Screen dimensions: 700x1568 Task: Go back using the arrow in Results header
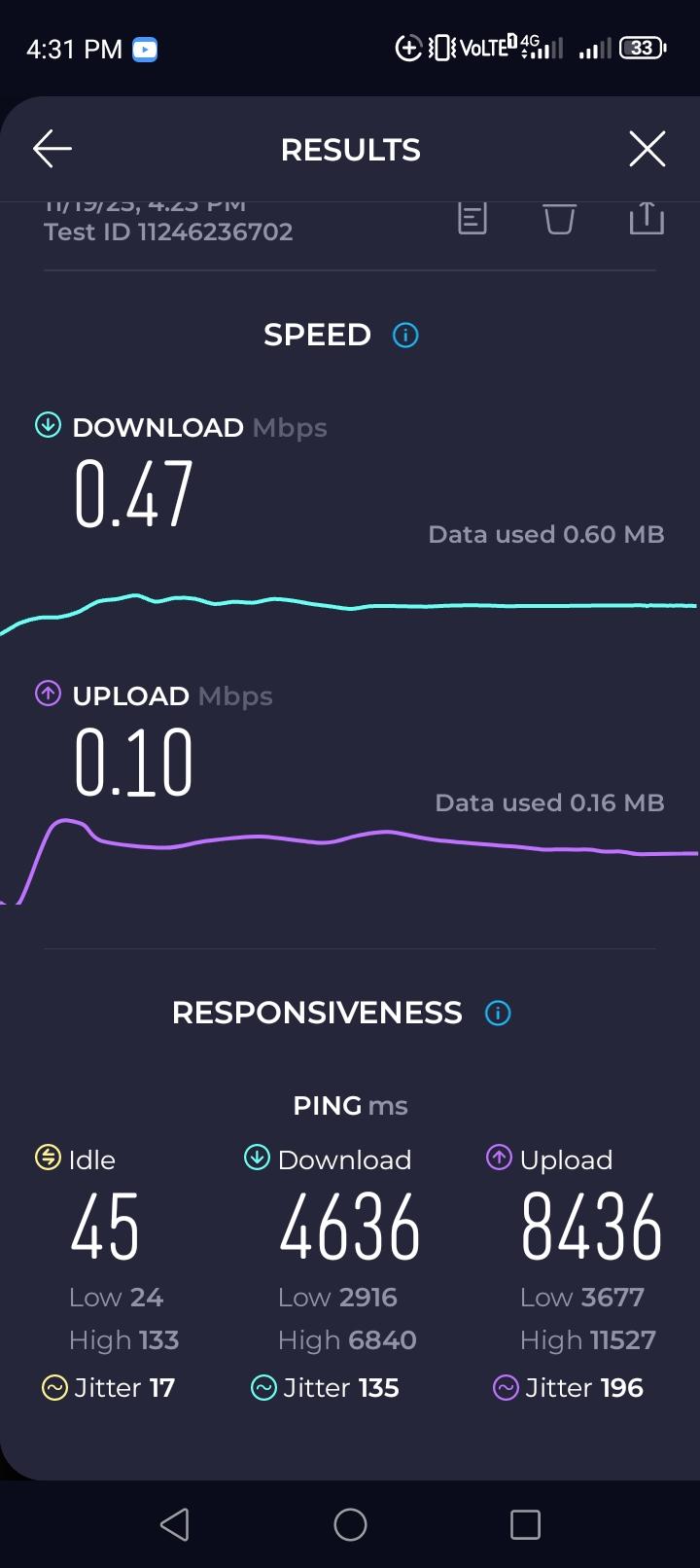[x=52, y=149]
